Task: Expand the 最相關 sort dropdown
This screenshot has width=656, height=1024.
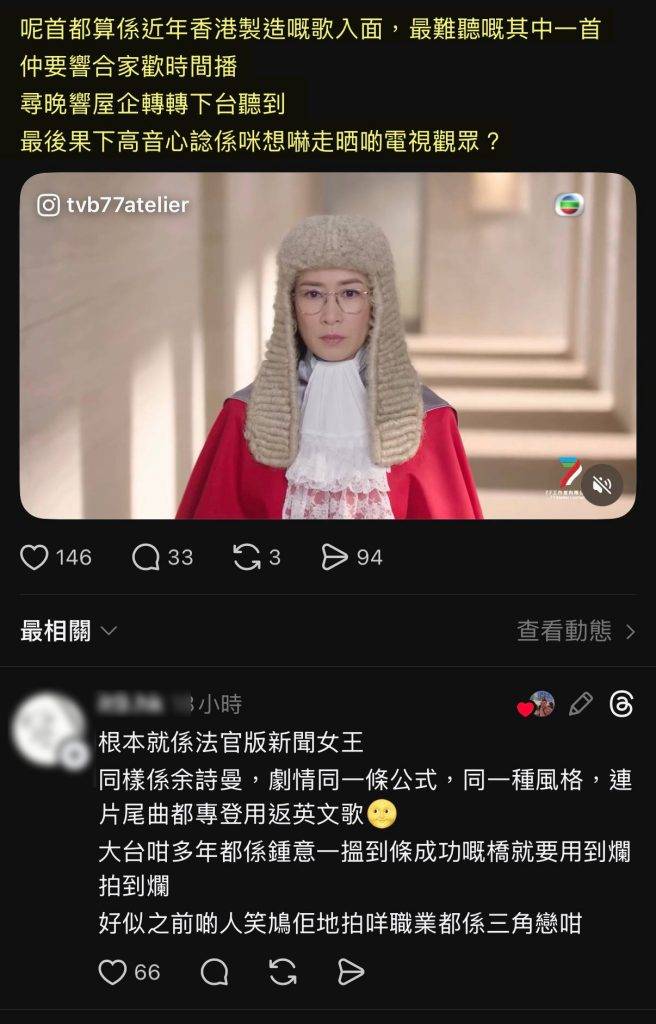Action: (x=69, y=631)
